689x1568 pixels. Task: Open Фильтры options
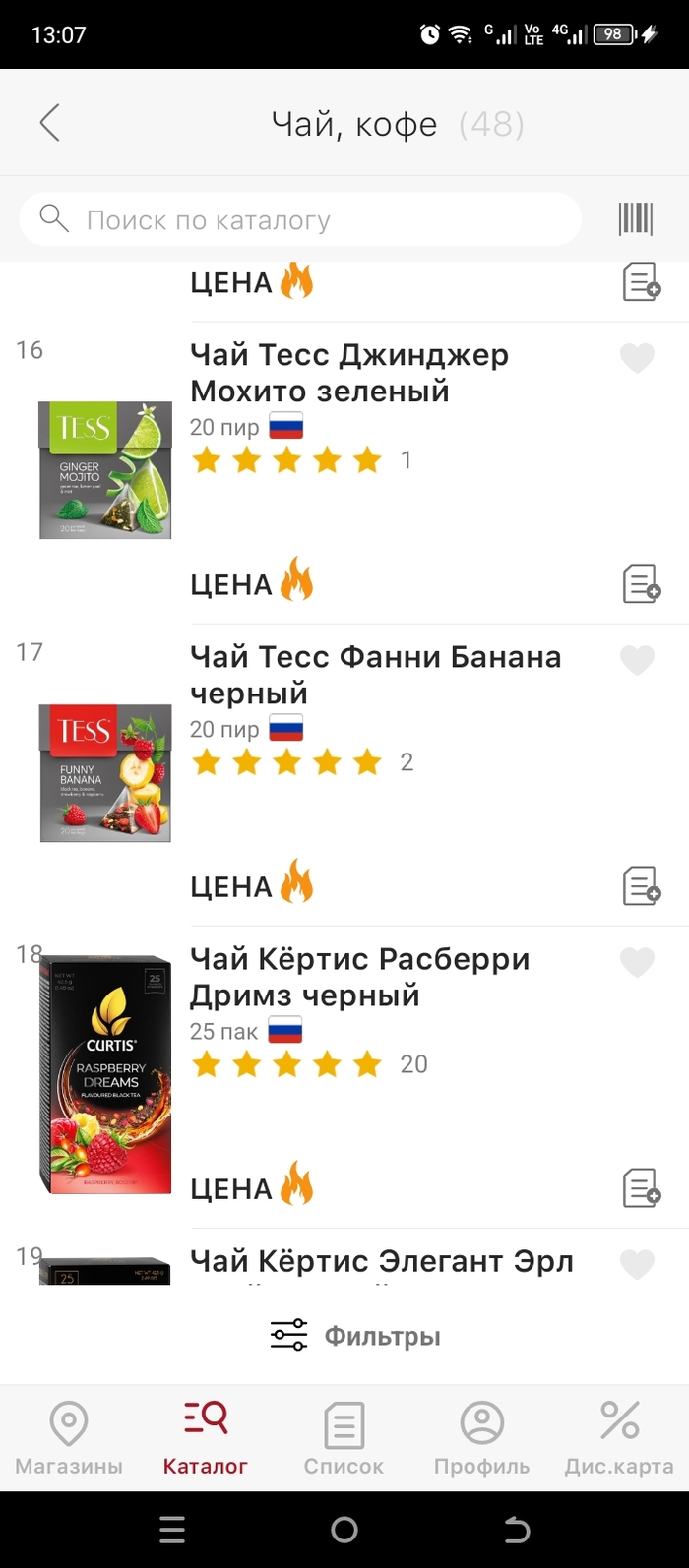coord(354,1336)
